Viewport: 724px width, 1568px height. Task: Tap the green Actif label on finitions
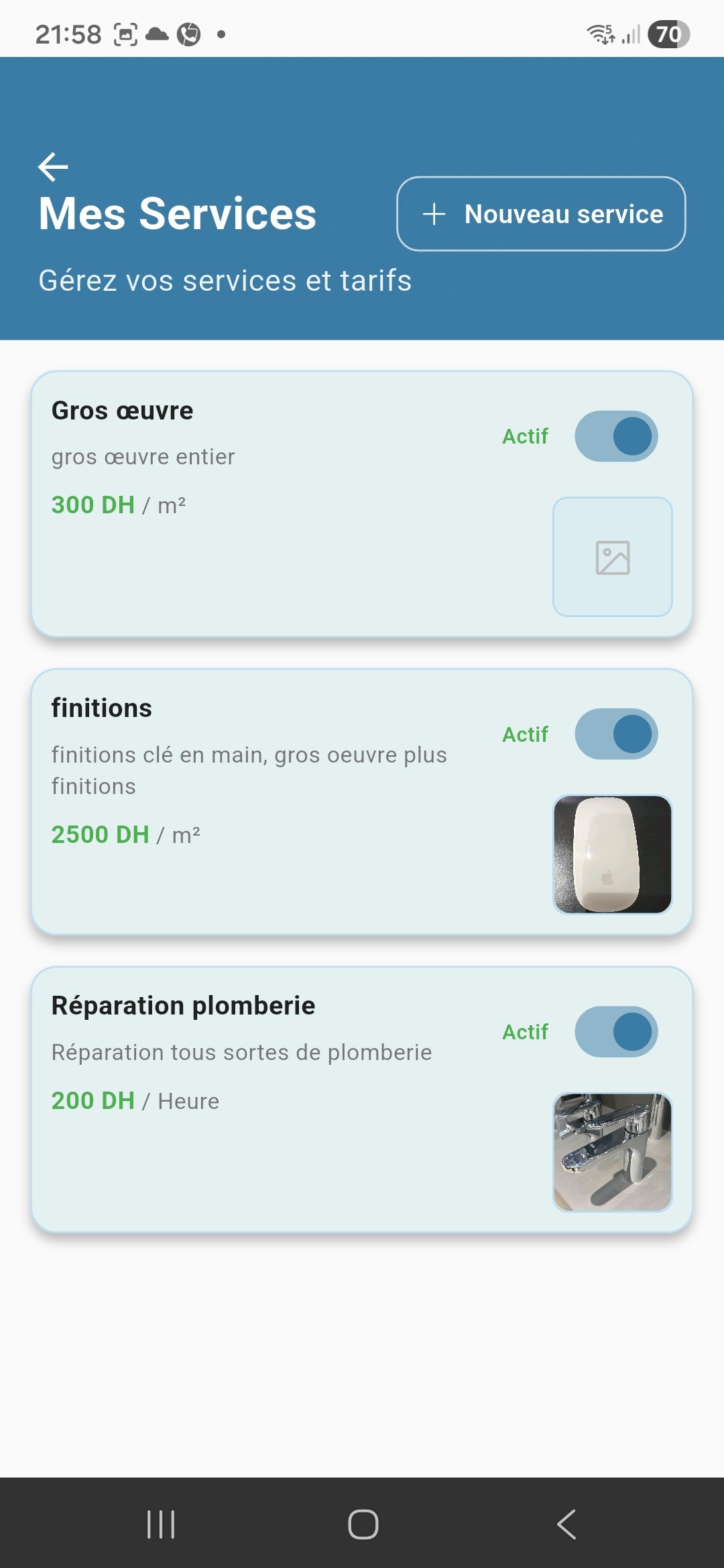[x=526, y=734]
